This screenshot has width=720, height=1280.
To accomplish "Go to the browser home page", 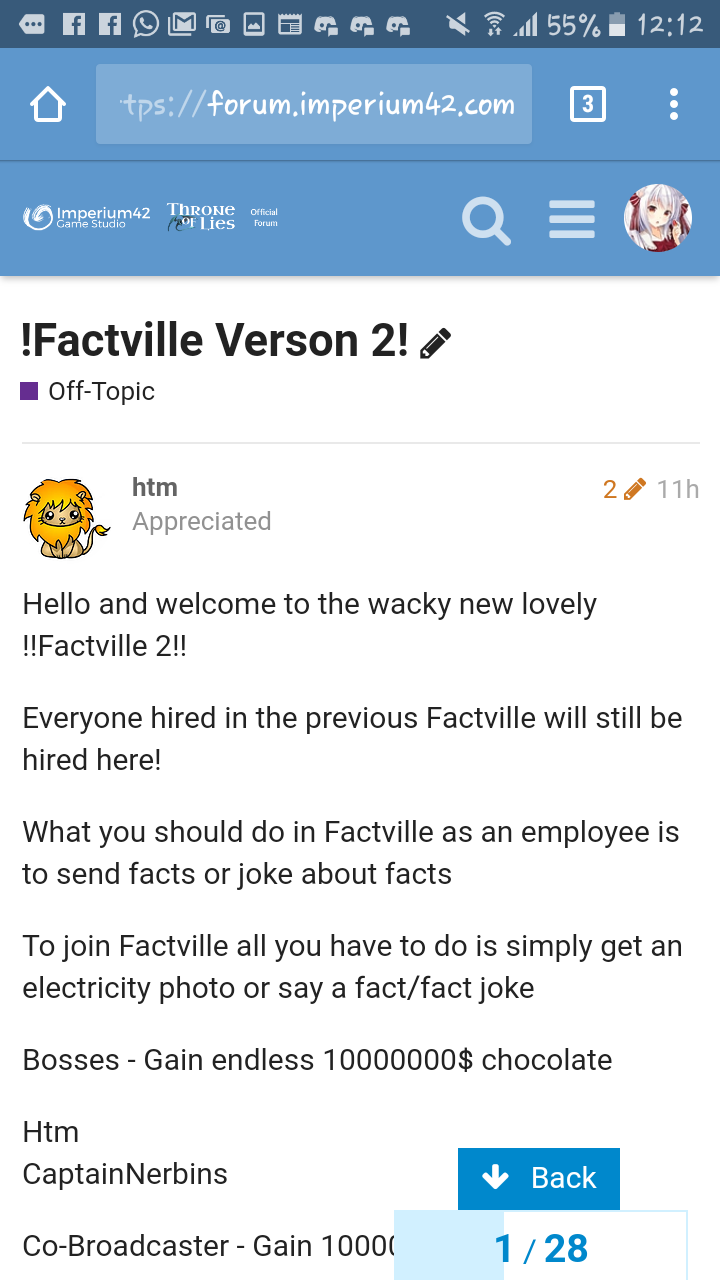I will pyautogui.click(x=48, y=104).
